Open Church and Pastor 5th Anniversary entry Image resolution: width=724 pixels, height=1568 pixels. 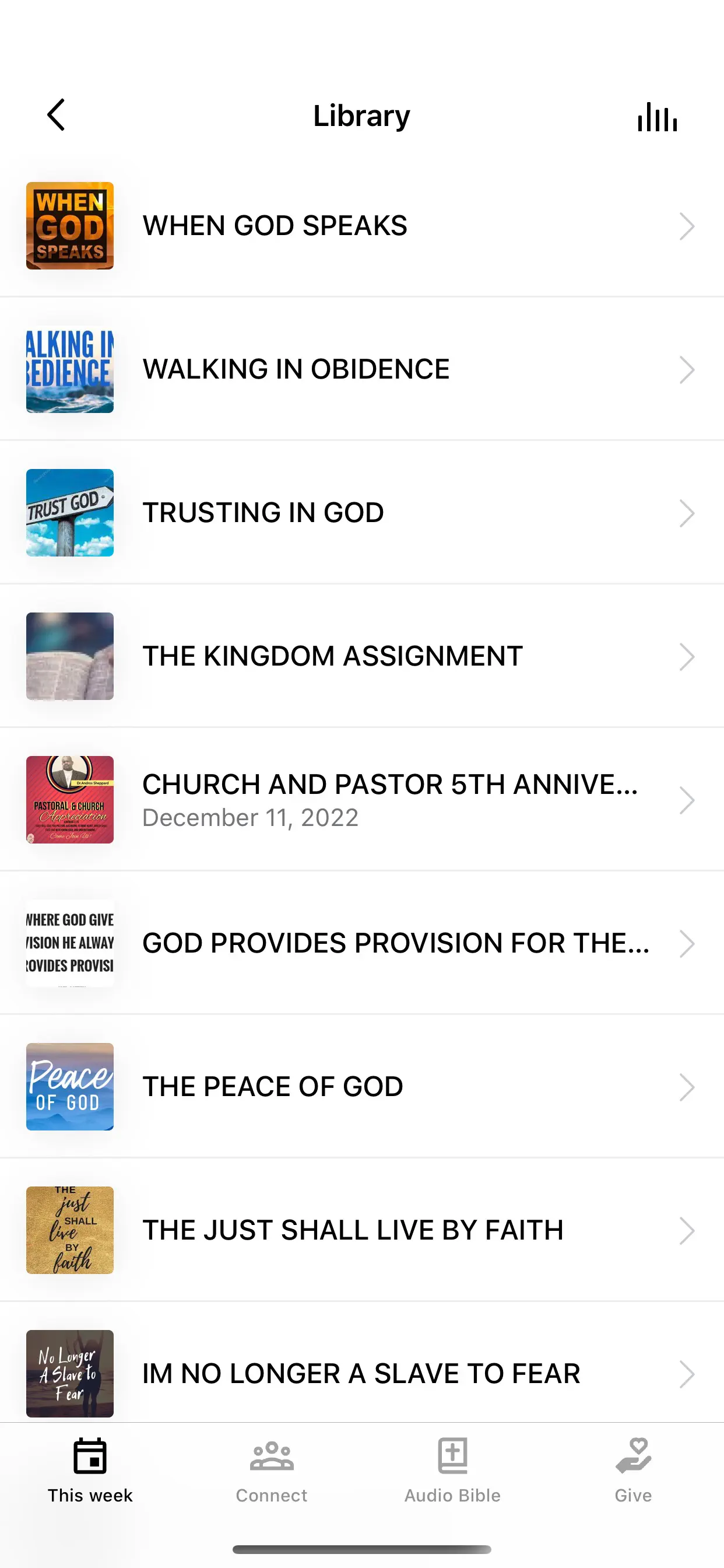coord(361,800)
